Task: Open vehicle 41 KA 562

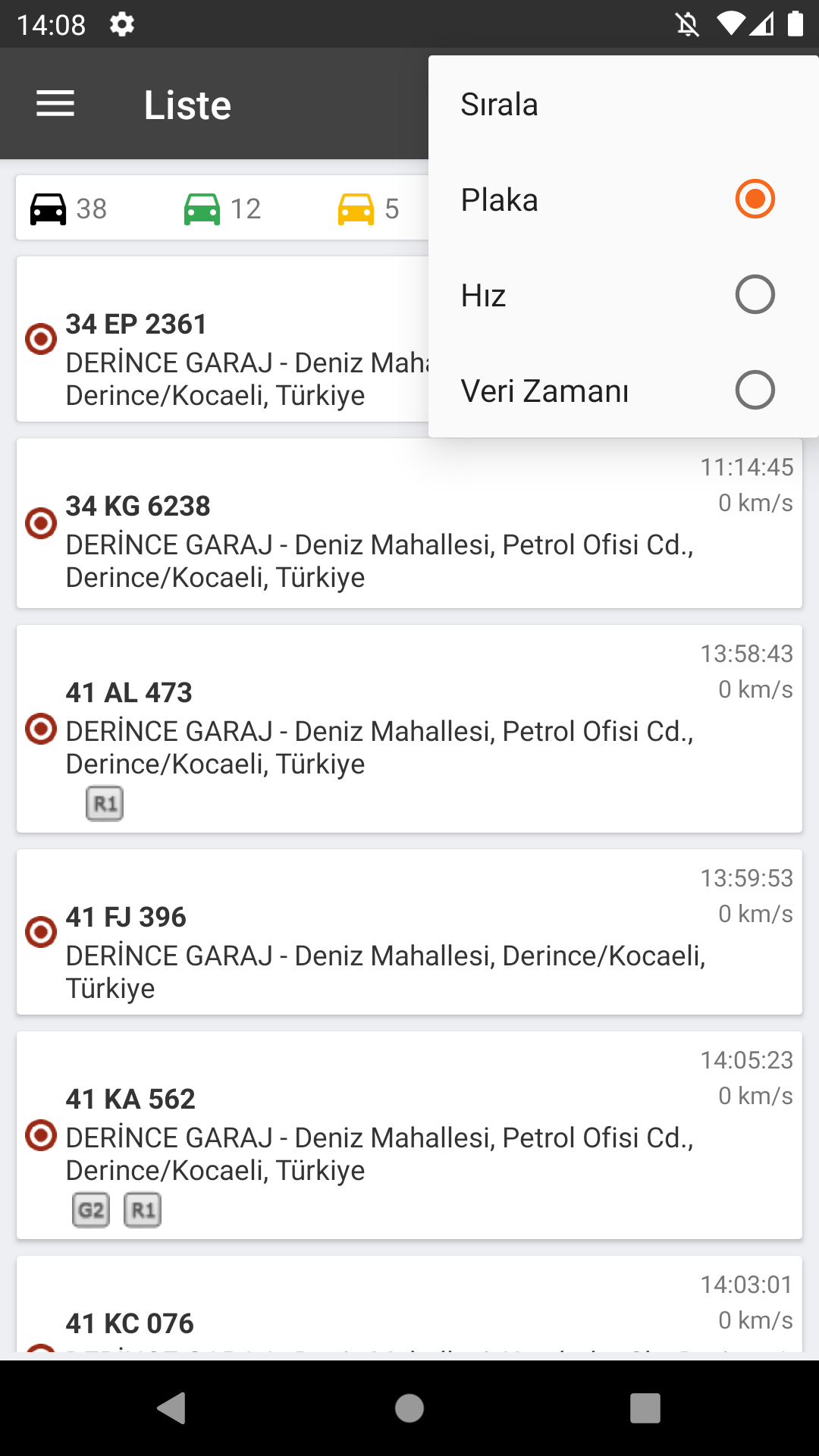Action: [x=409, y=1135]
